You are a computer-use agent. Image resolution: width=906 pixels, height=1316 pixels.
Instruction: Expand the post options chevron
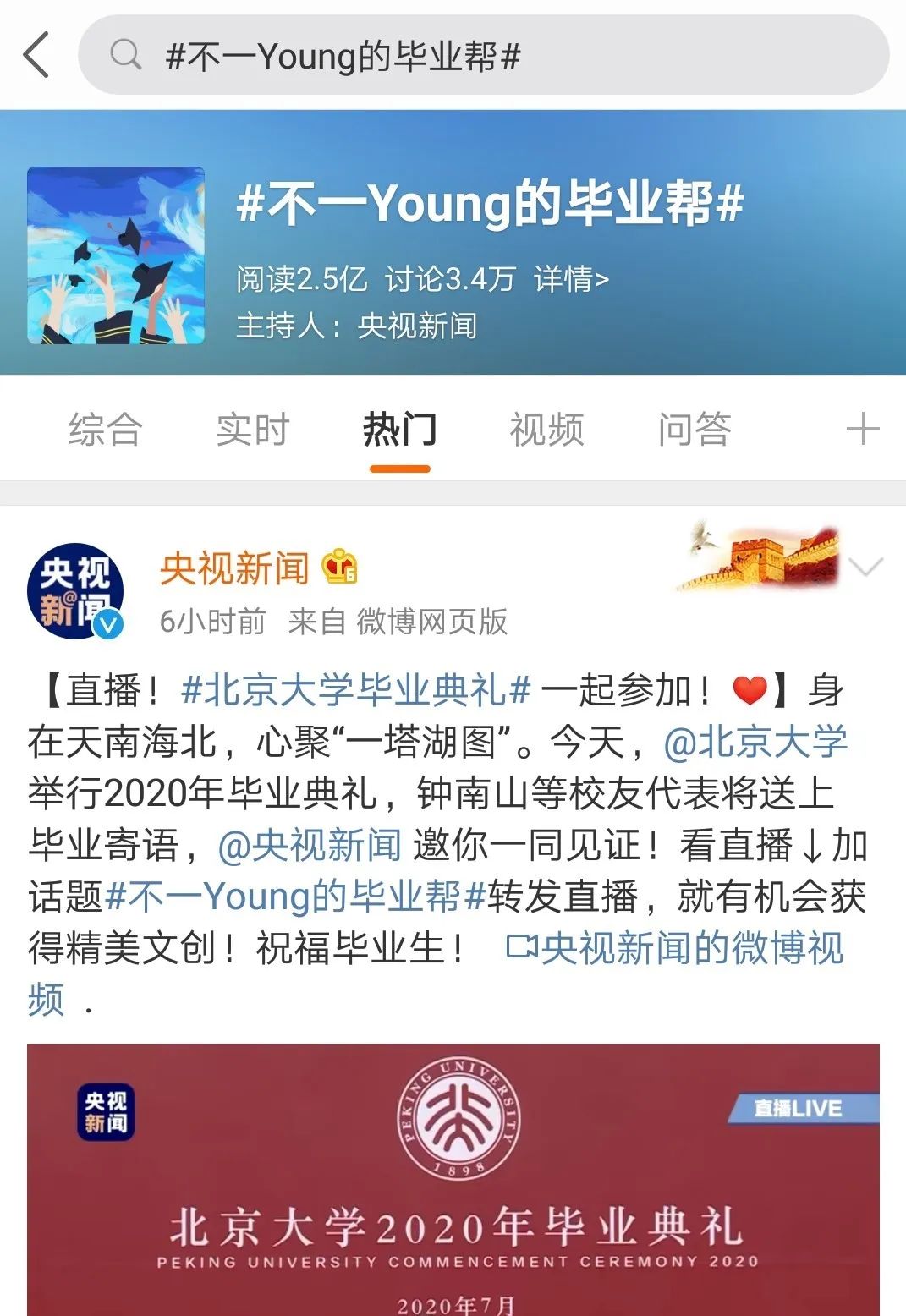click(x=866, y=566)
